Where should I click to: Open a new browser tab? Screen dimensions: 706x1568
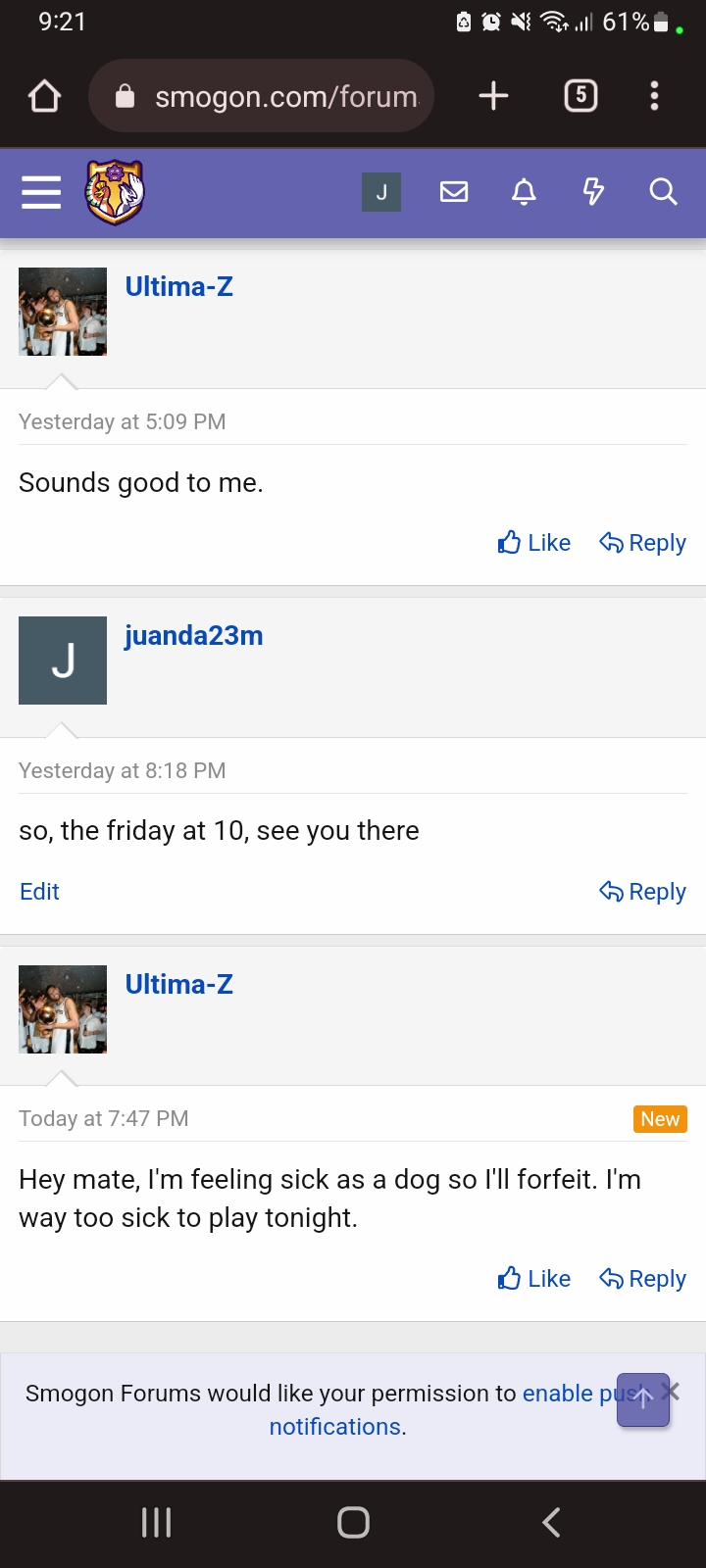(x=493, y=96)
